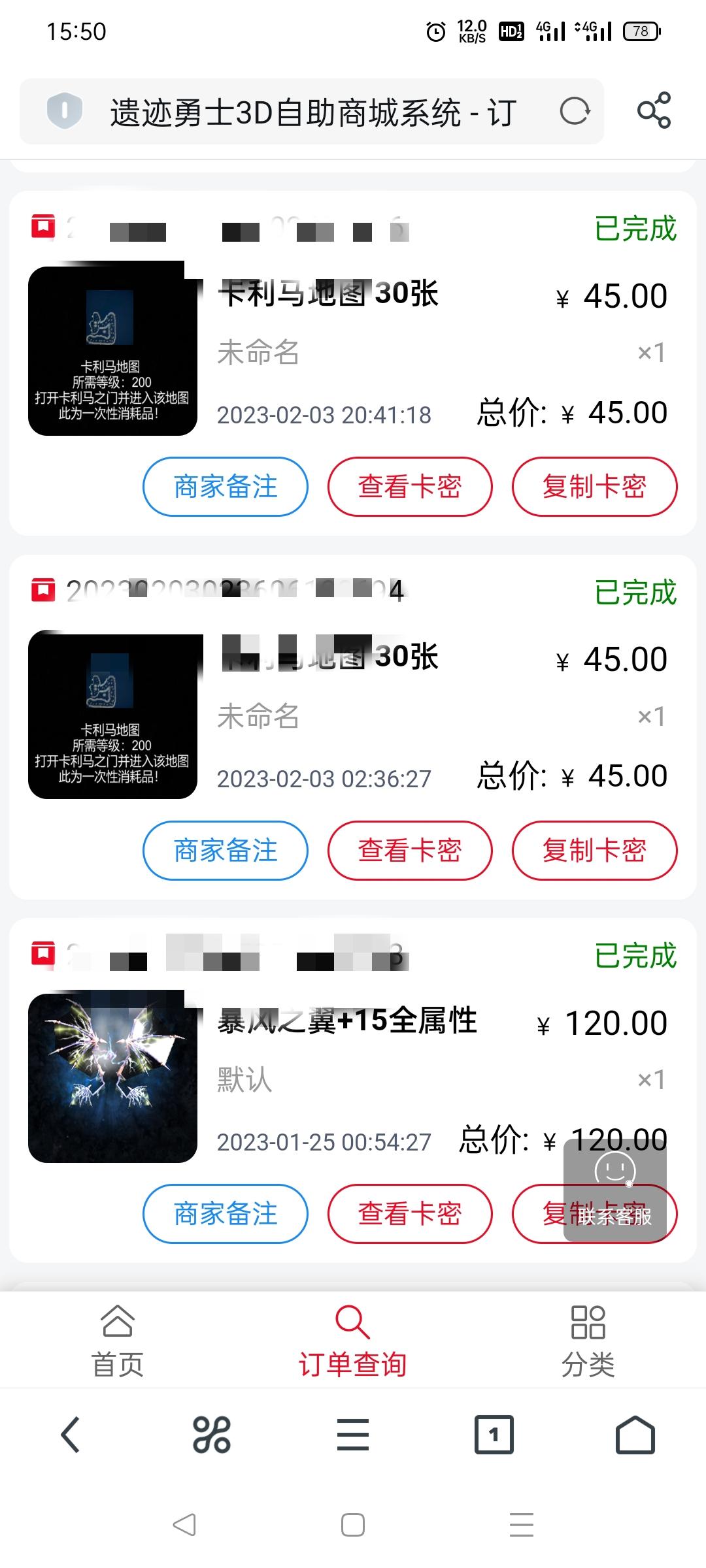Image resolution: width=706 pixels, height=1568 pixels.
Task: Tap the refresh icon in the address bar
Action: pos(576,111)
